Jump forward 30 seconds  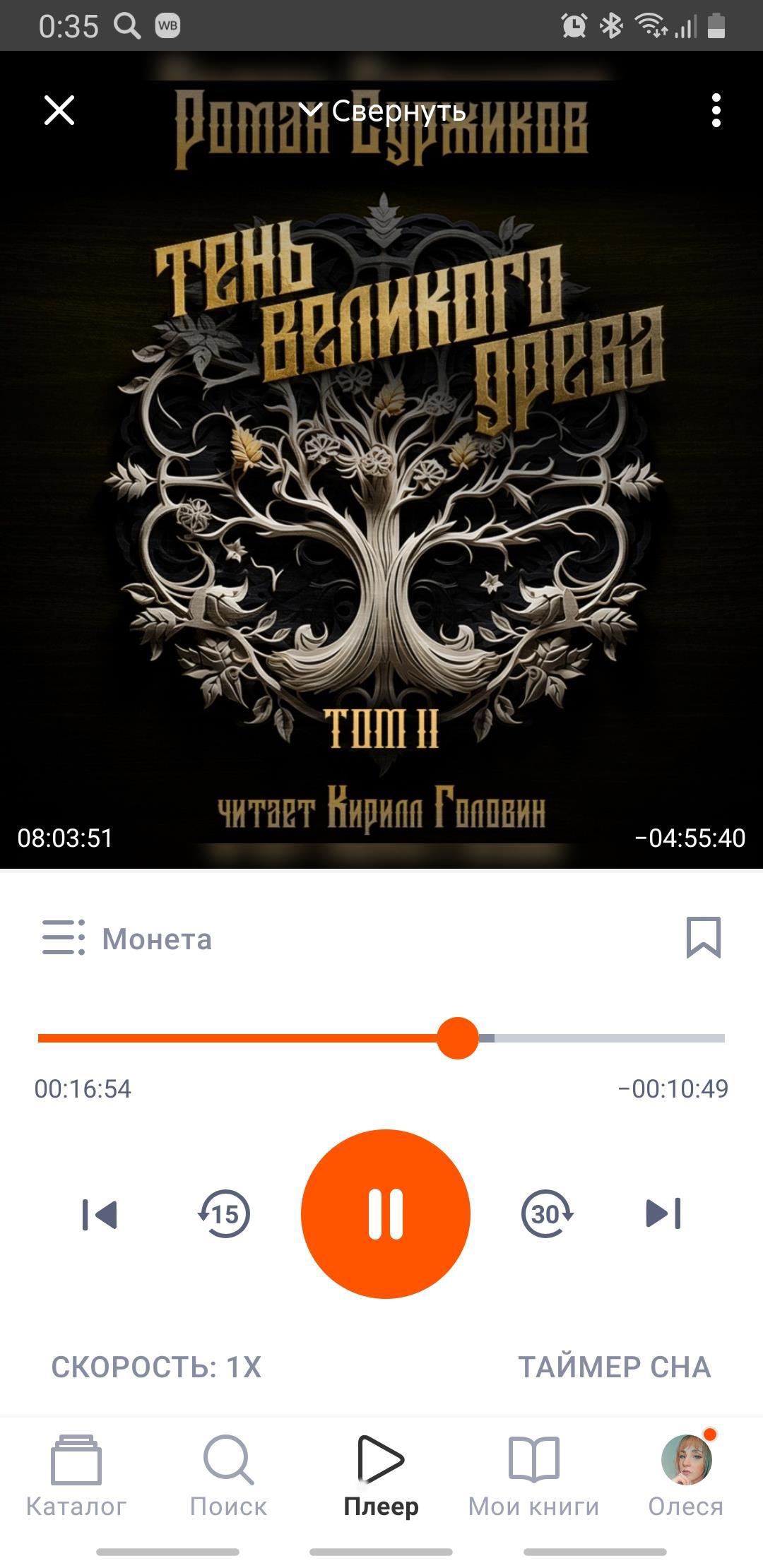[x=547, y=1214]
